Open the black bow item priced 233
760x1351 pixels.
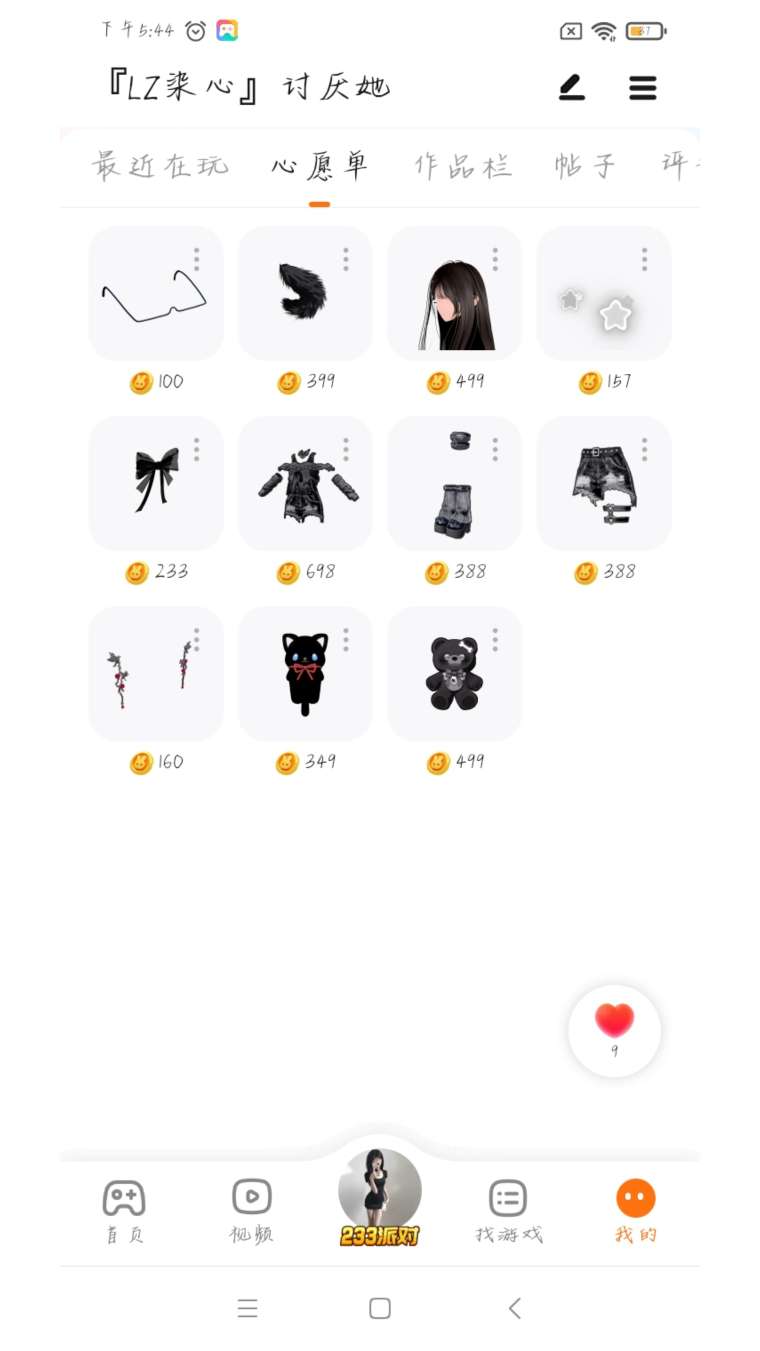155,484
